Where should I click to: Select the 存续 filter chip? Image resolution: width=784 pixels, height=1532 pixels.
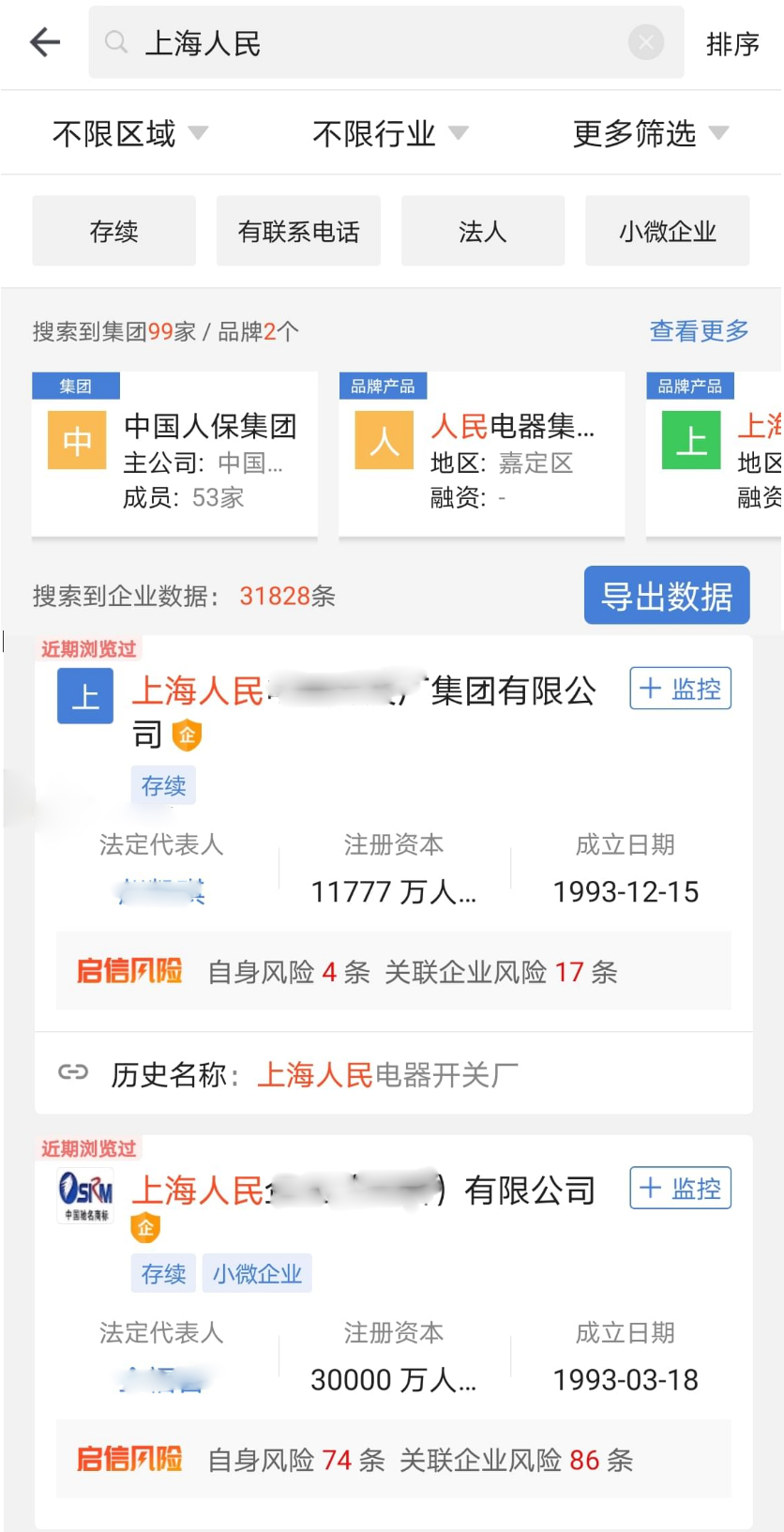click(x=113, y=232)
